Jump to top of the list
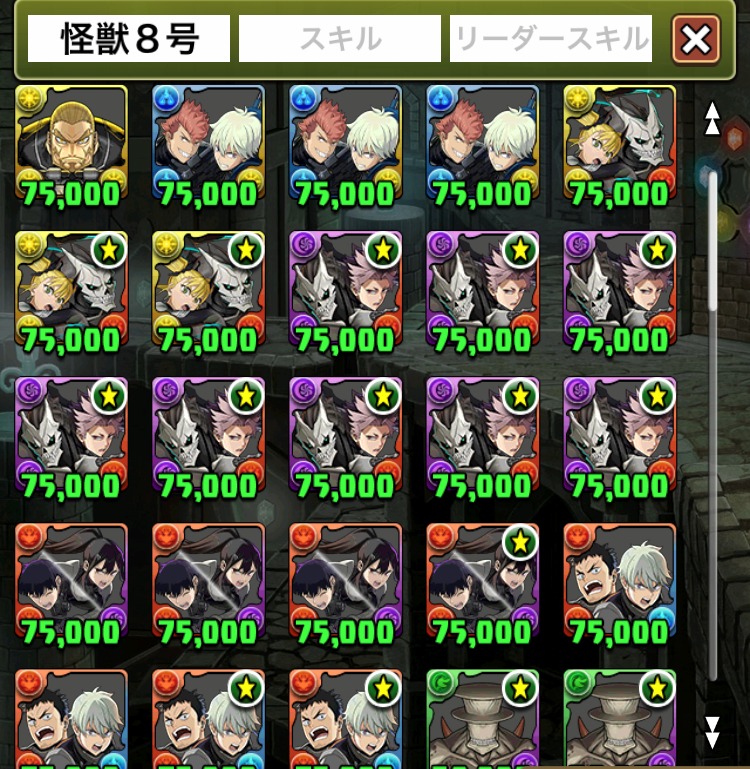The height and width of the screenshot is (769, 750). pos(712,117)
